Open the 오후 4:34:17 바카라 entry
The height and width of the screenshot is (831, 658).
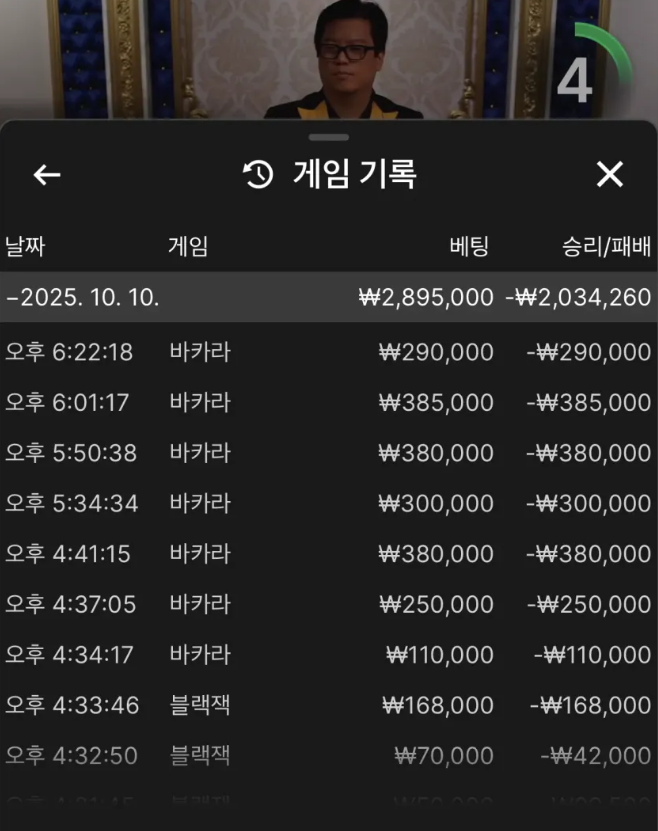pos(329,654)
